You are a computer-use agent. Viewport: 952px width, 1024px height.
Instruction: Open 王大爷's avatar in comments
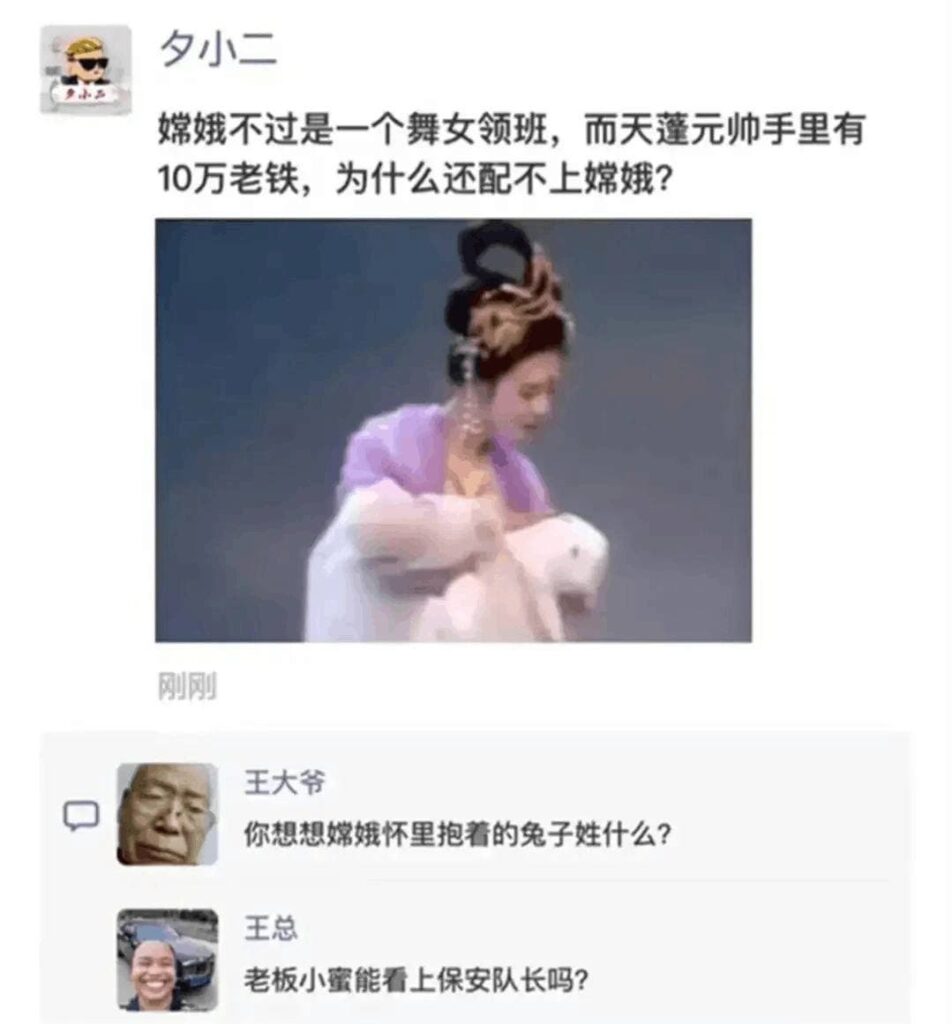pyautogui.click(x=167, y=814)
